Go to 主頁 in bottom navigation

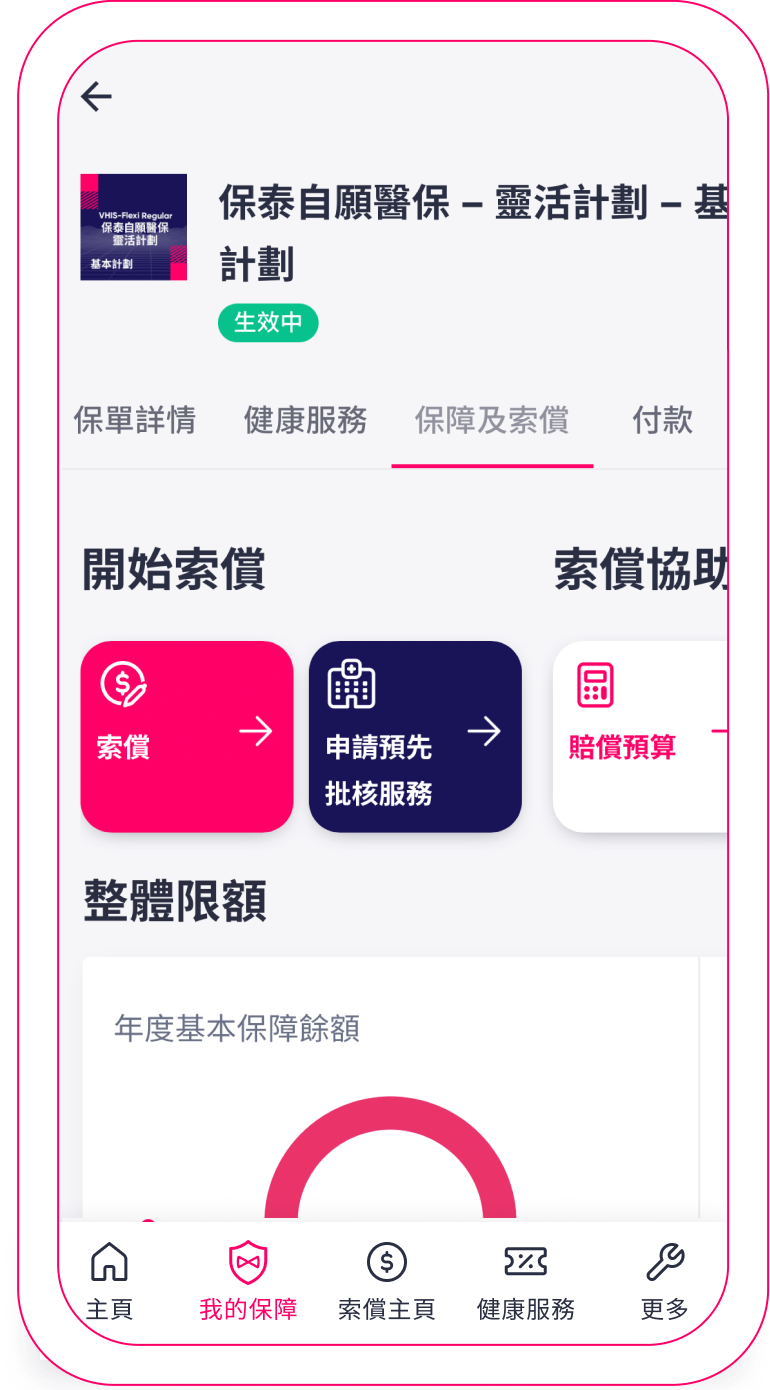pos(109,1282)
